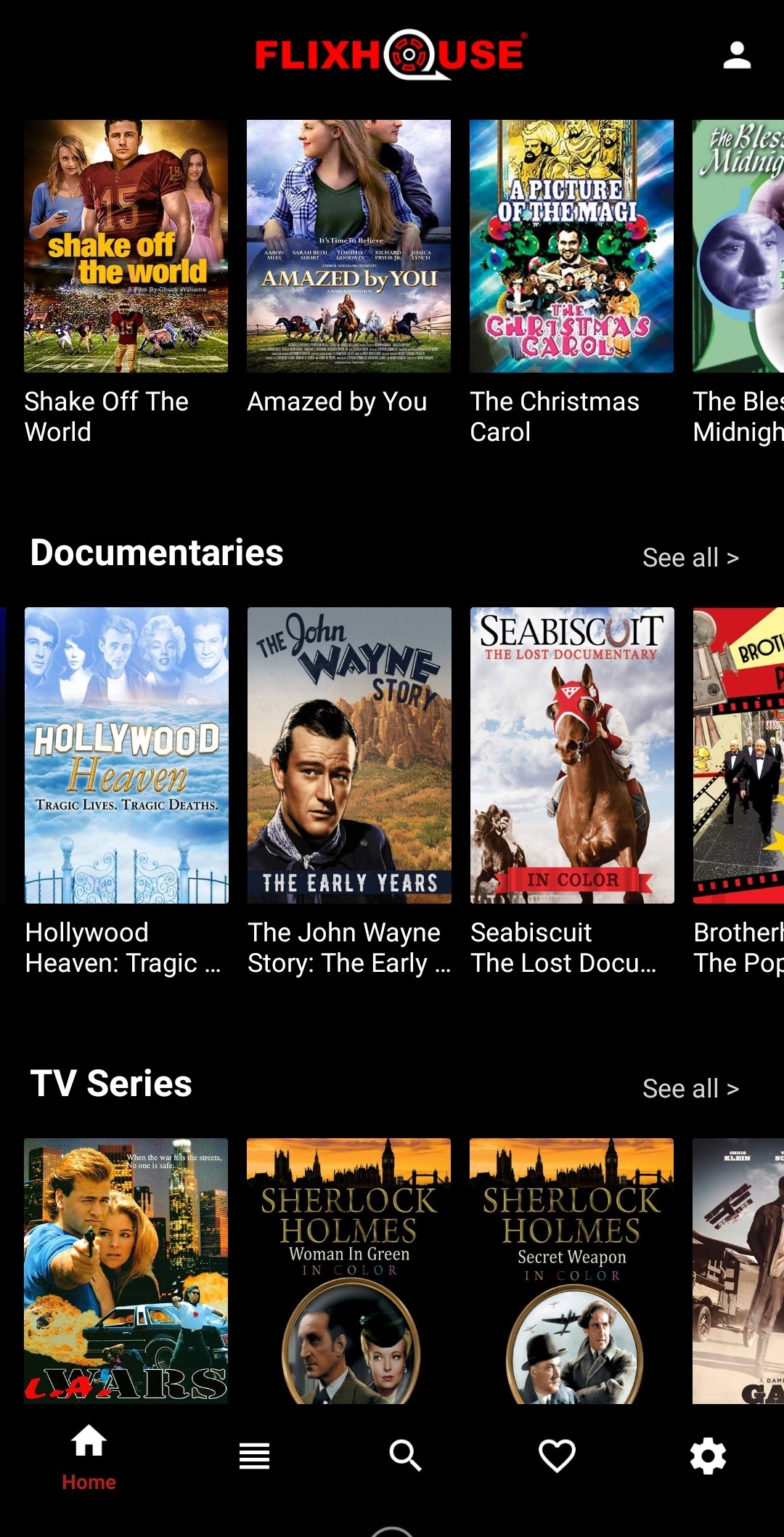Open the settings gear tab

708,1456
